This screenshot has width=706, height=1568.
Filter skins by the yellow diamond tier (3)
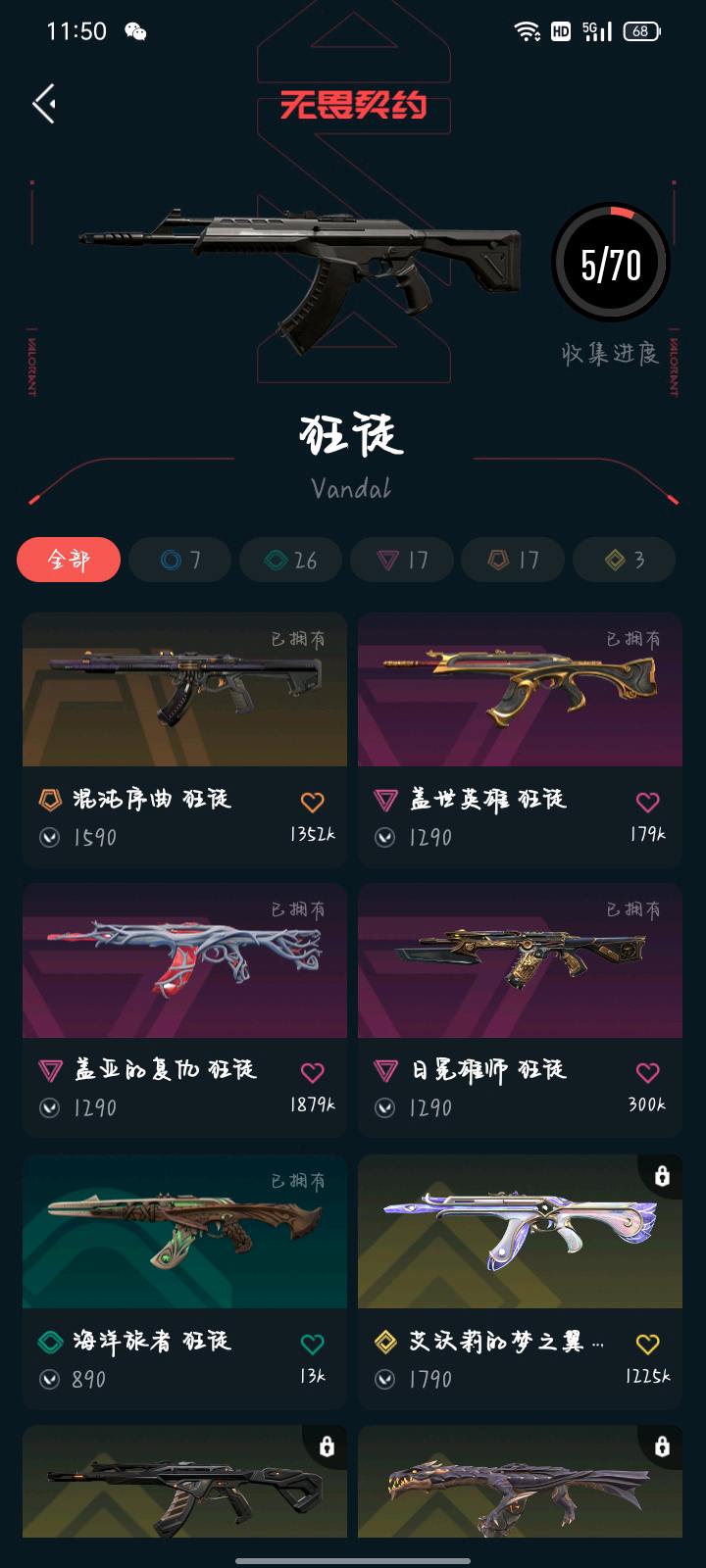624,560
